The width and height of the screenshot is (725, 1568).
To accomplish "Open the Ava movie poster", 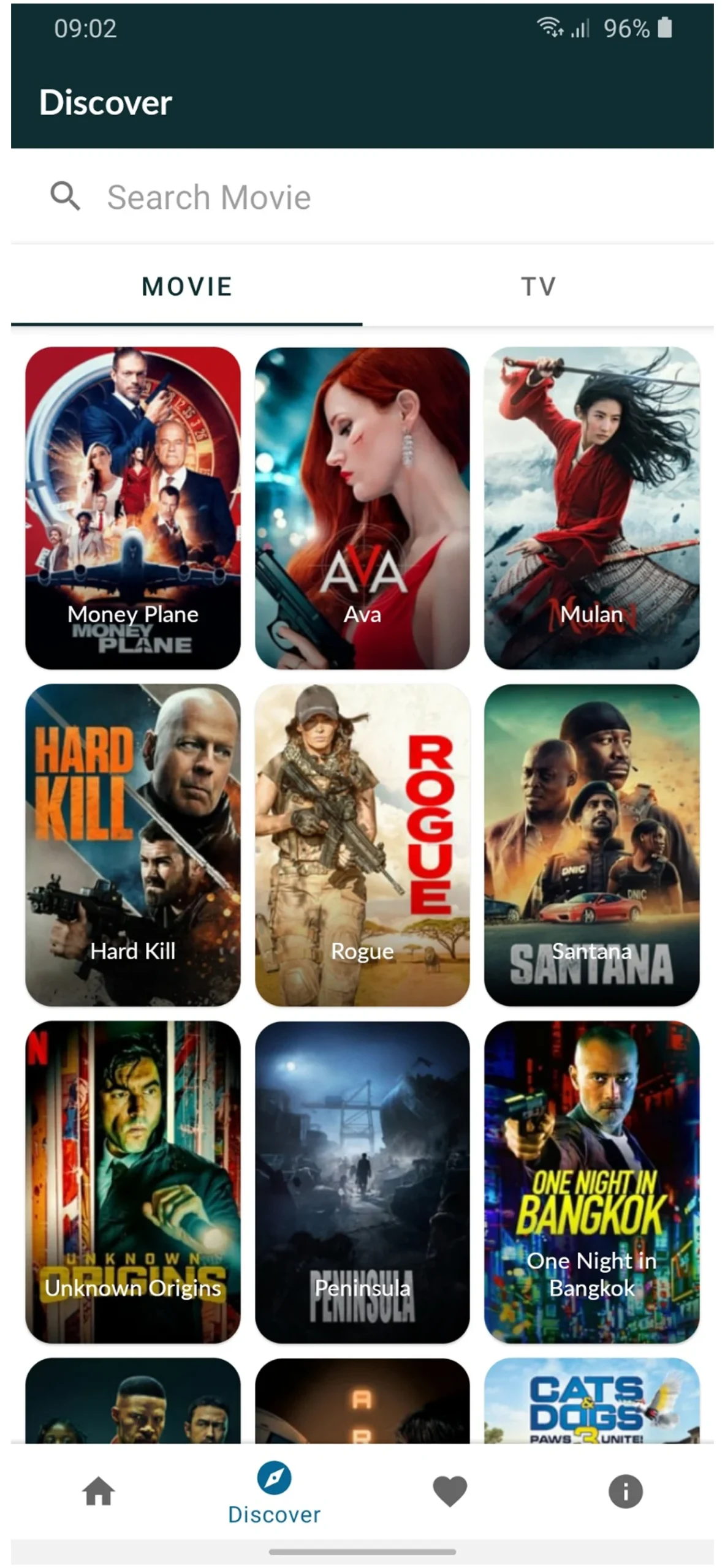I will tap(362, 508).
